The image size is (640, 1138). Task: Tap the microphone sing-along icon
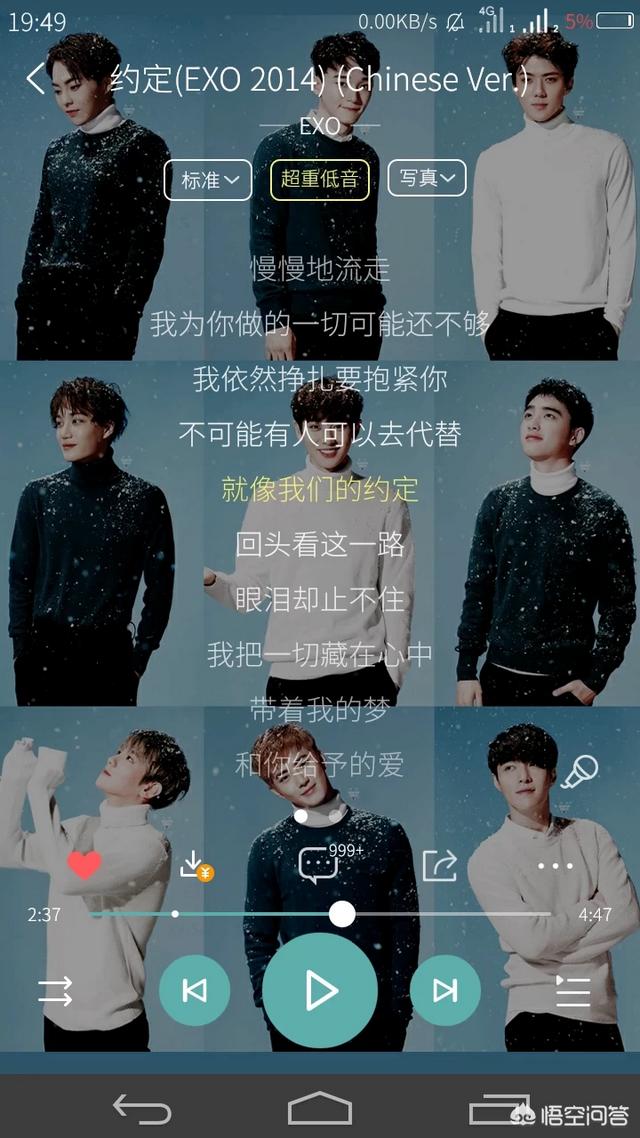578,772
